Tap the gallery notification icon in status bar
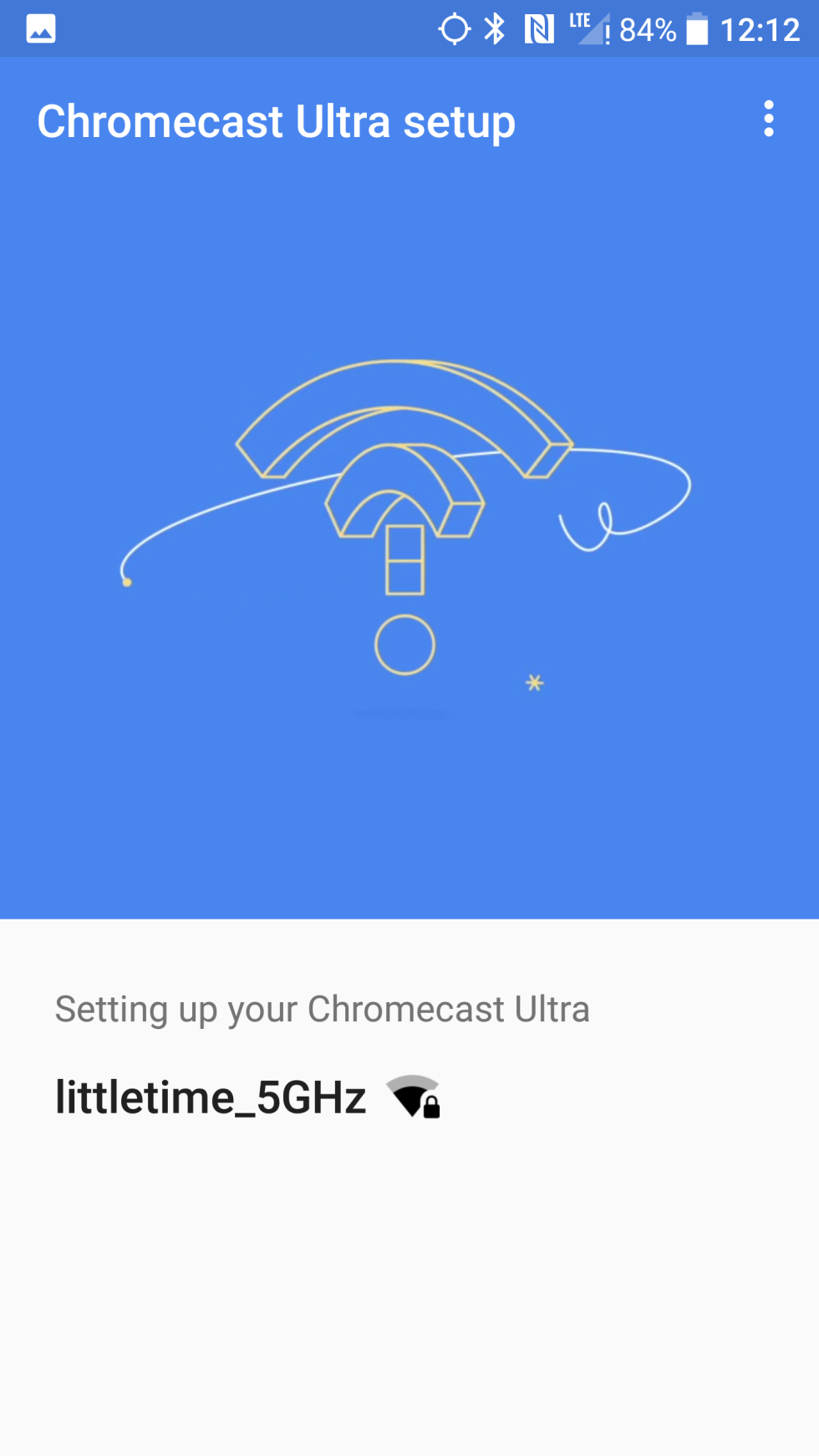This screenshot has height=1456, width=819. [x=39, y=28]
